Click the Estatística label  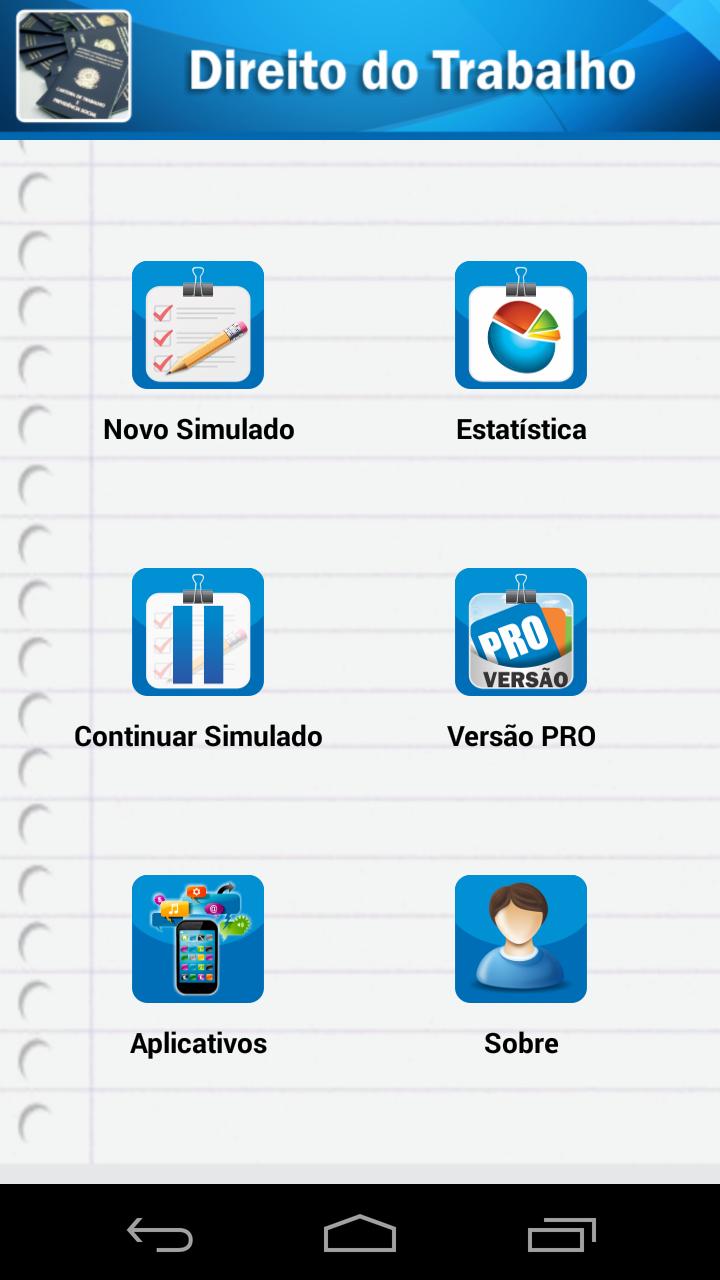[521, 429]
